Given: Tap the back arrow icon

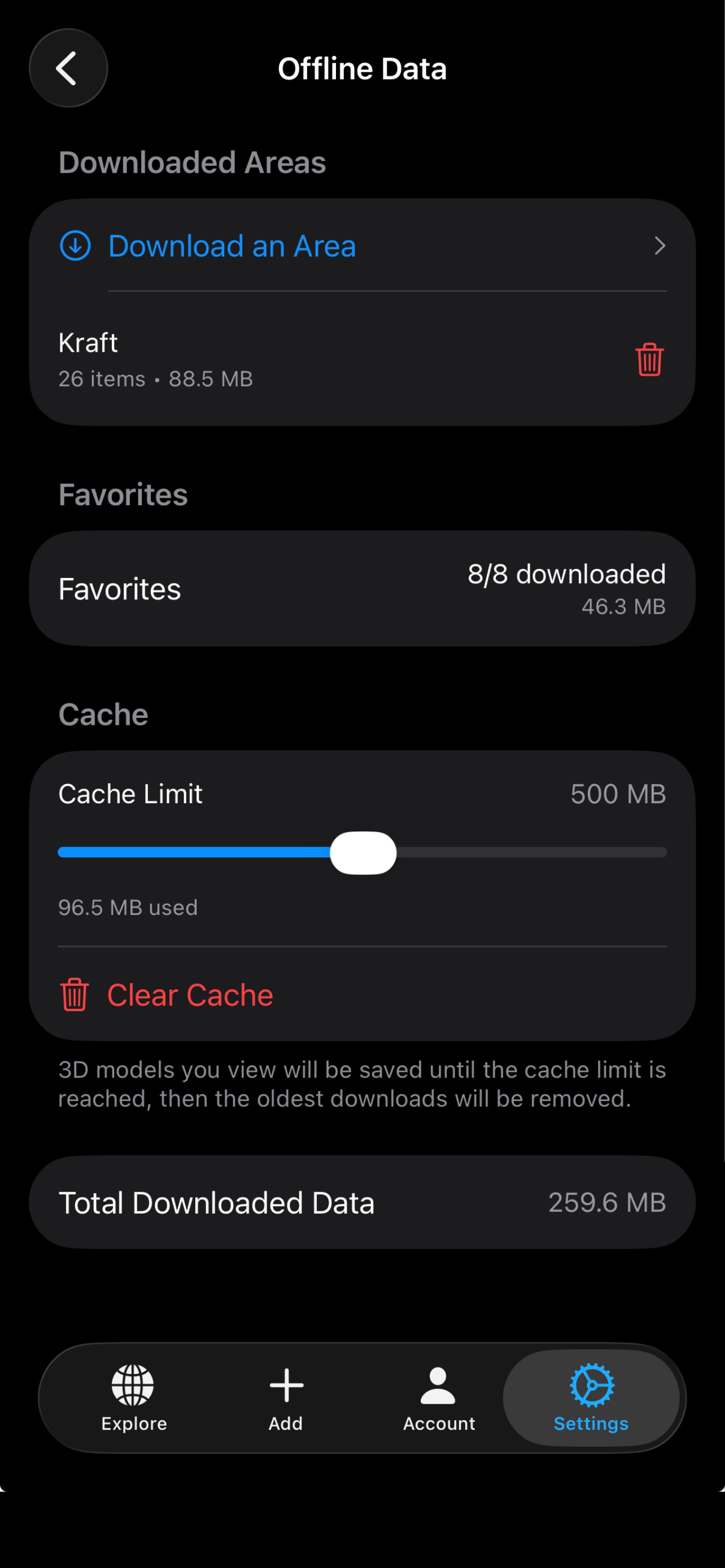Looking at the screenshot, I should [68, 68].
